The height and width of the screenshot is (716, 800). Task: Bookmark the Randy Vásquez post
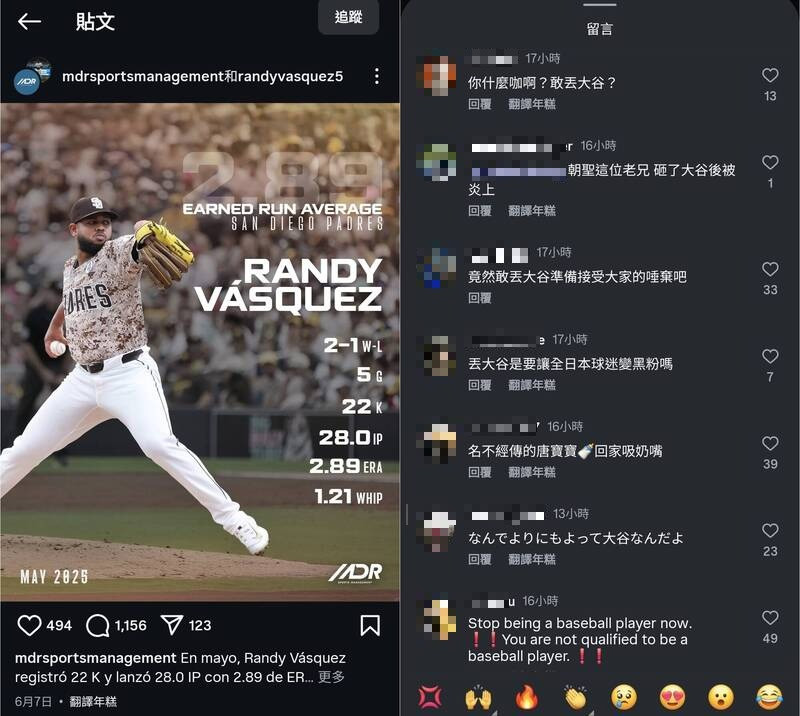pyautogui.click(x=369, y=625)
